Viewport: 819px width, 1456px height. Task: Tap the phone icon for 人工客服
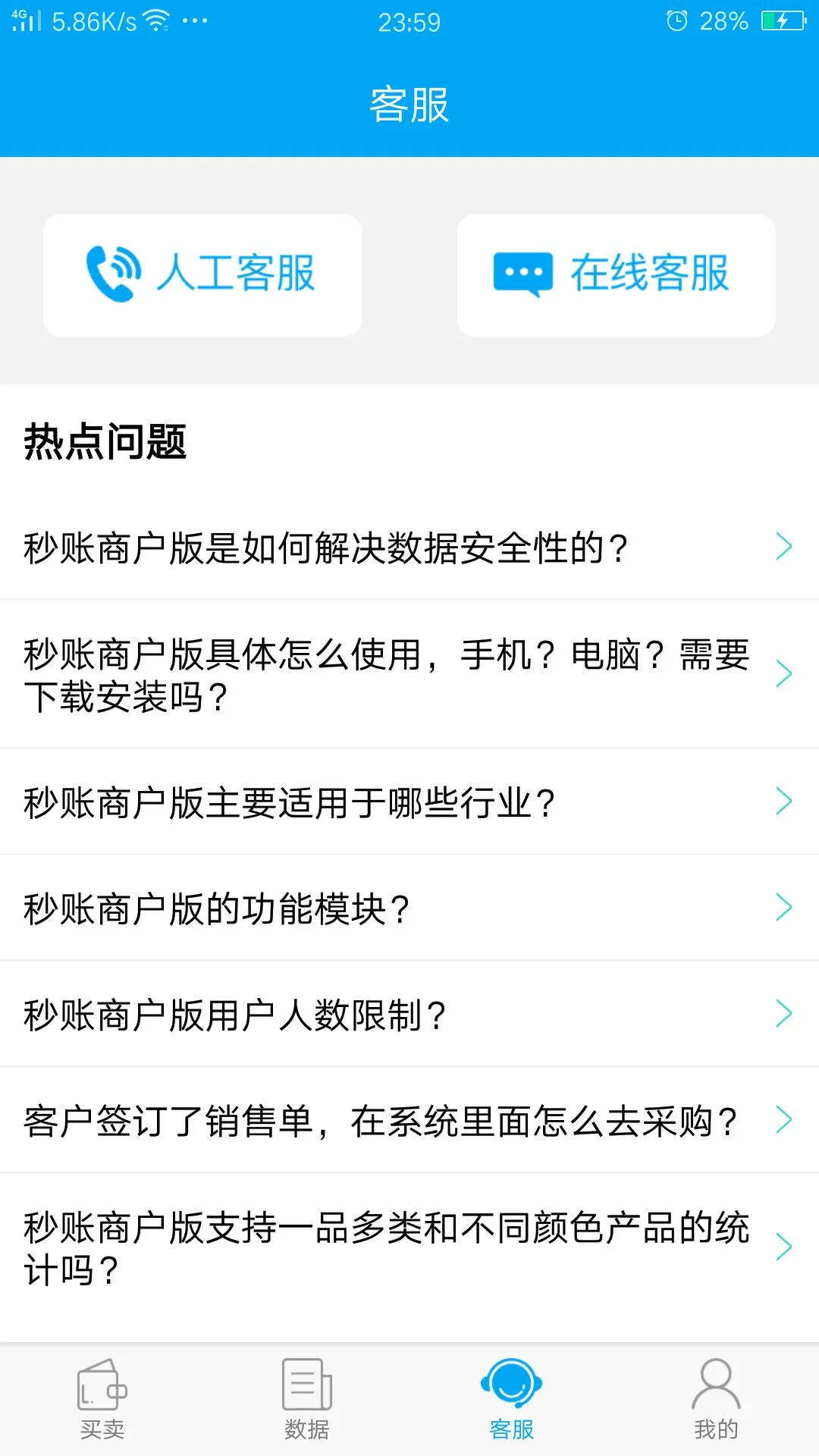112,273
